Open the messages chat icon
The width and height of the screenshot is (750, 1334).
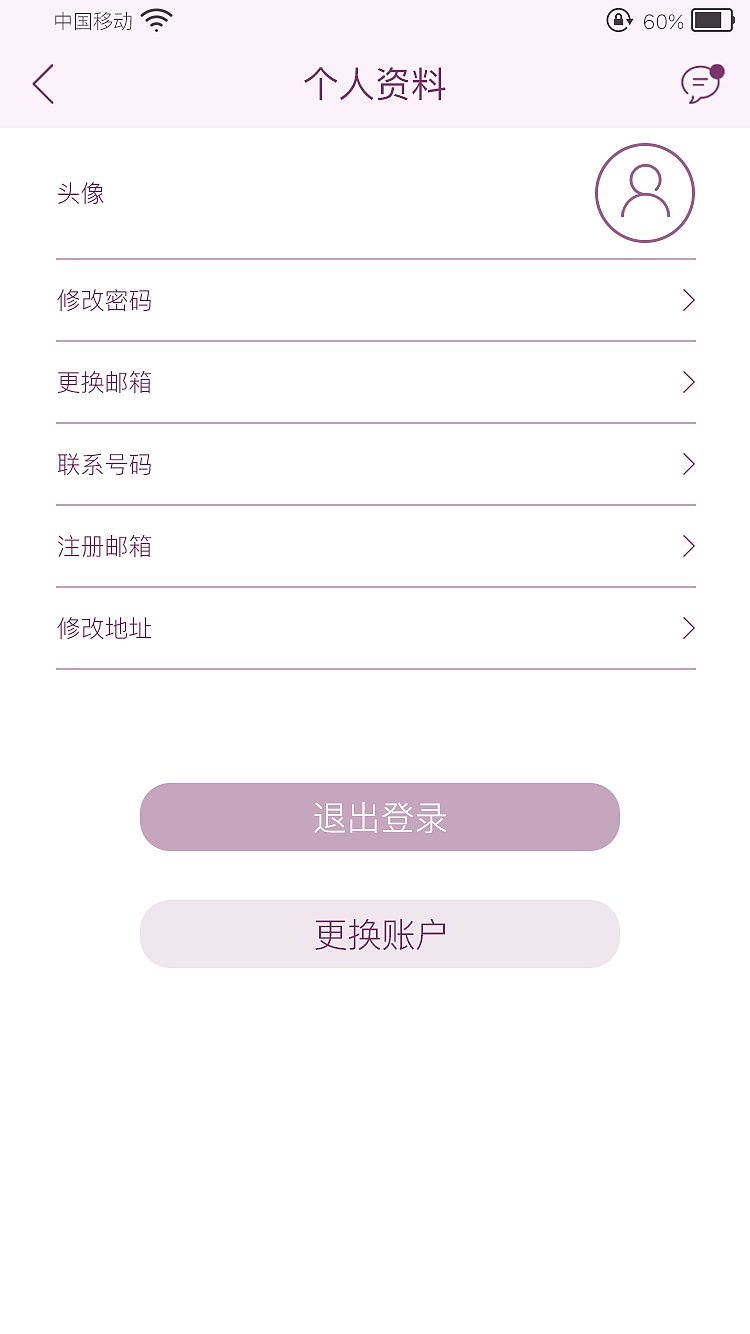699,85
